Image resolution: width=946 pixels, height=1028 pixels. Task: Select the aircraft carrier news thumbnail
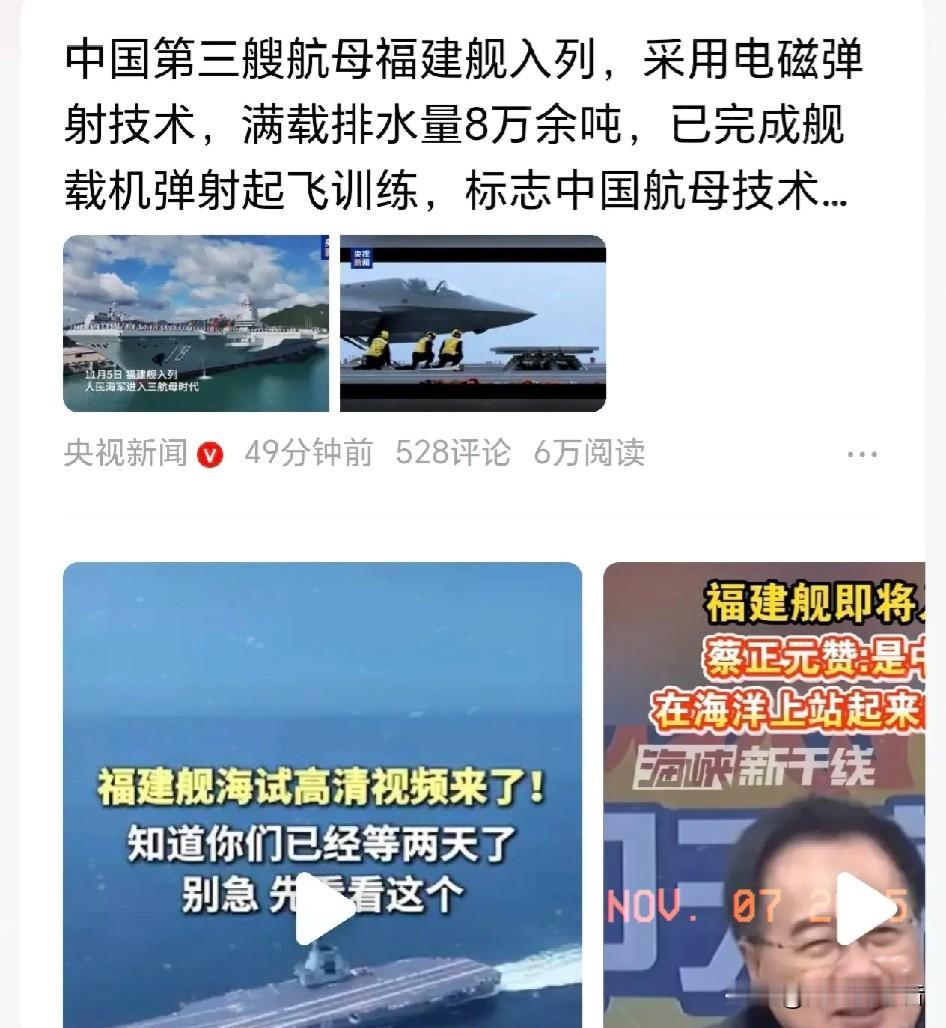click(195, 323)
